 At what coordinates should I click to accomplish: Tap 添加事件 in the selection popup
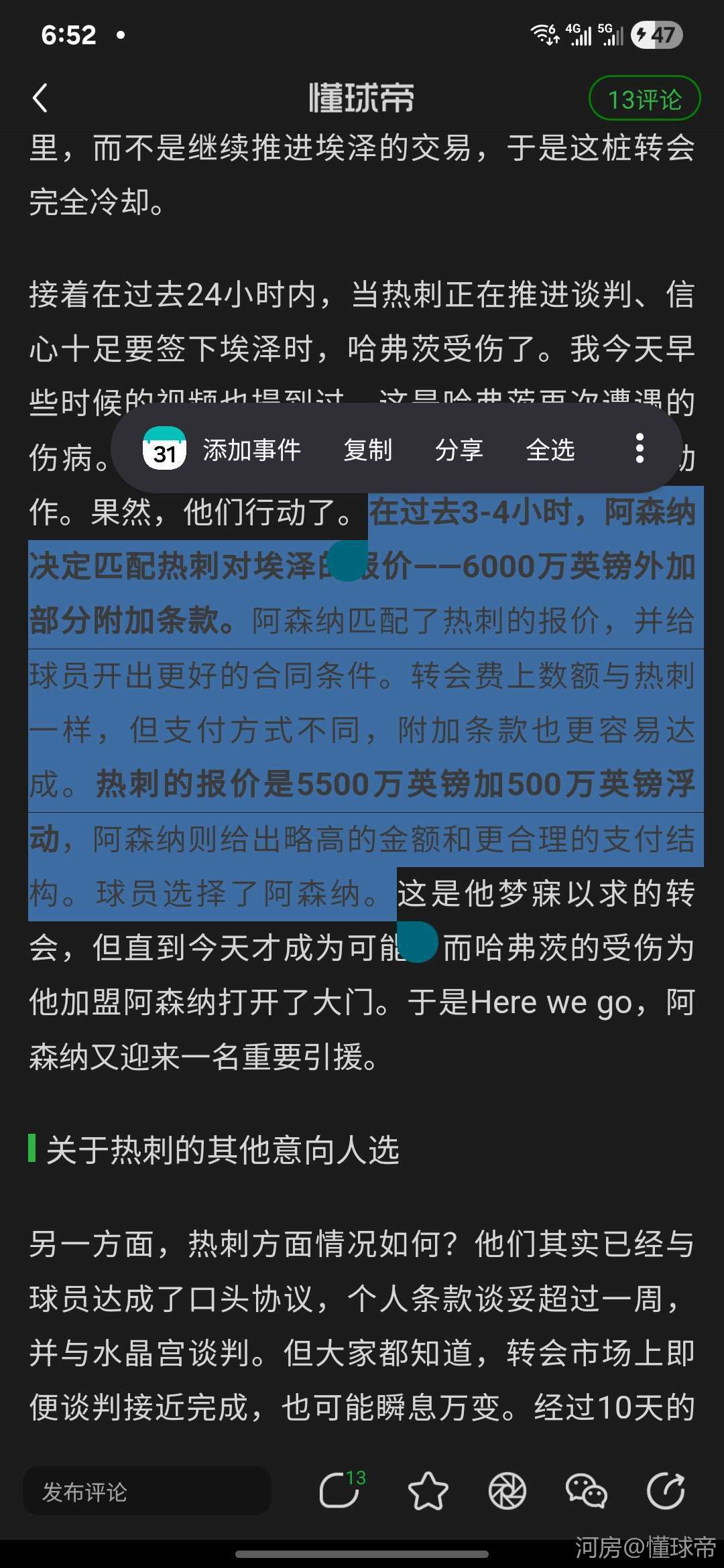(x=224, y=450)
